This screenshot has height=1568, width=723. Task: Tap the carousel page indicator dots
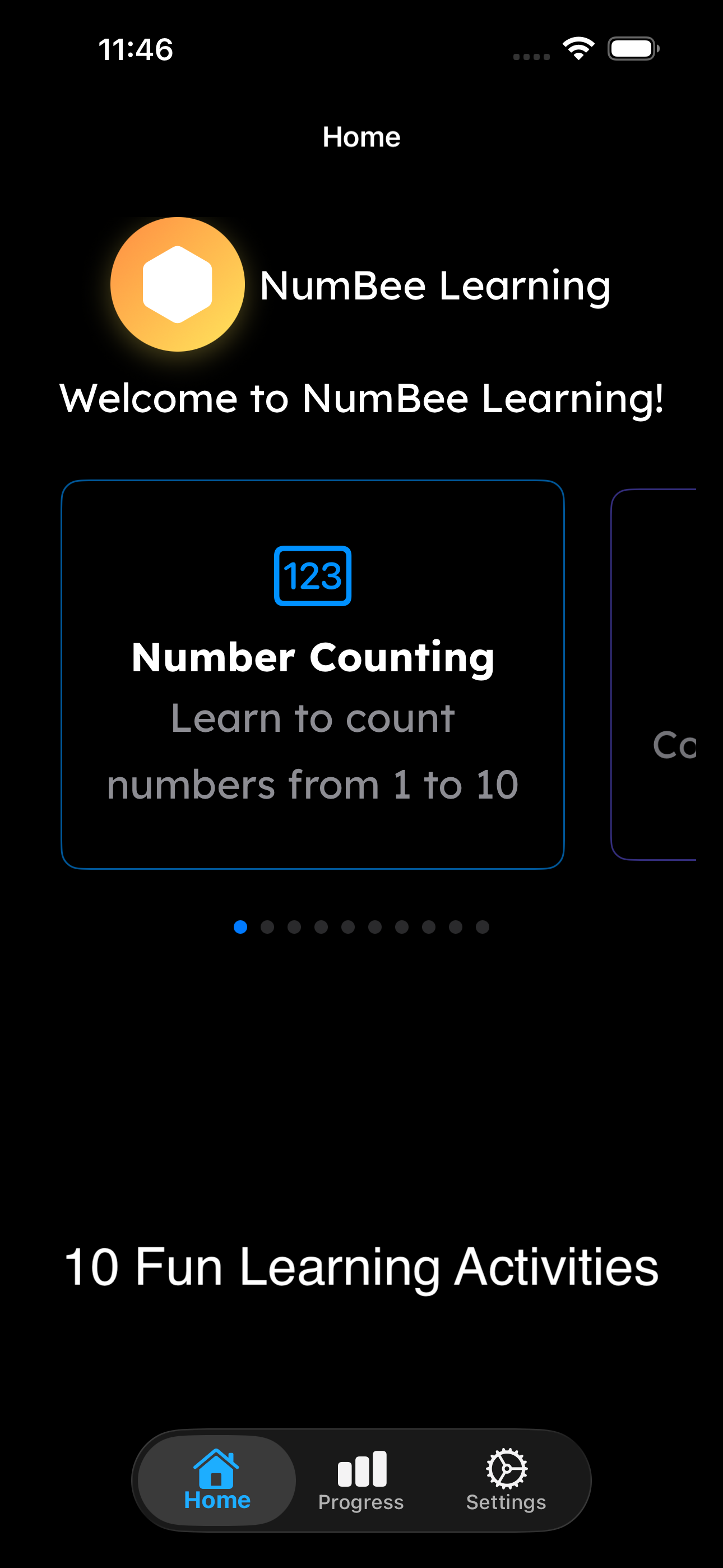pos(361,926)
